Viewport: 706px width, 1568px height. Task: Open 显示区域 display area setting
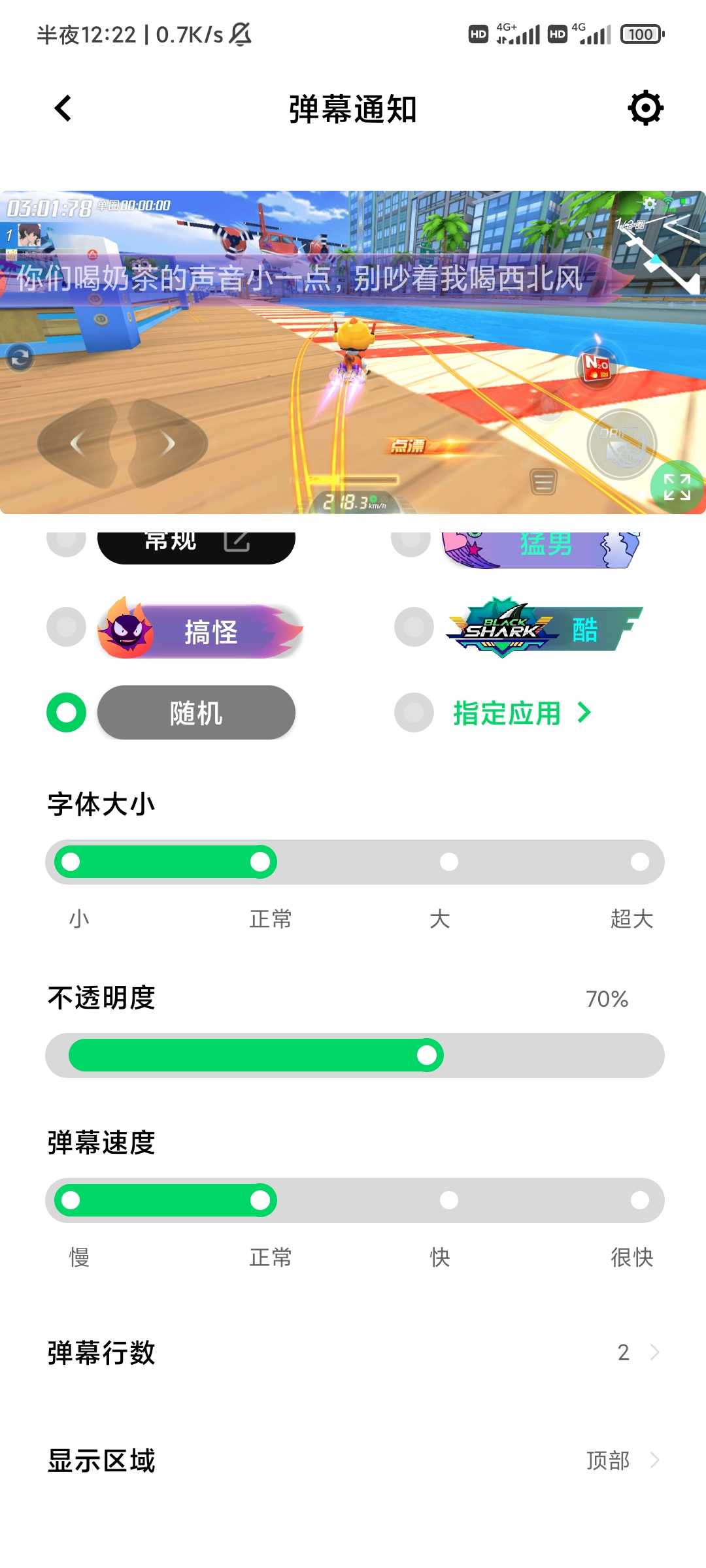(x=353, y=1460)
